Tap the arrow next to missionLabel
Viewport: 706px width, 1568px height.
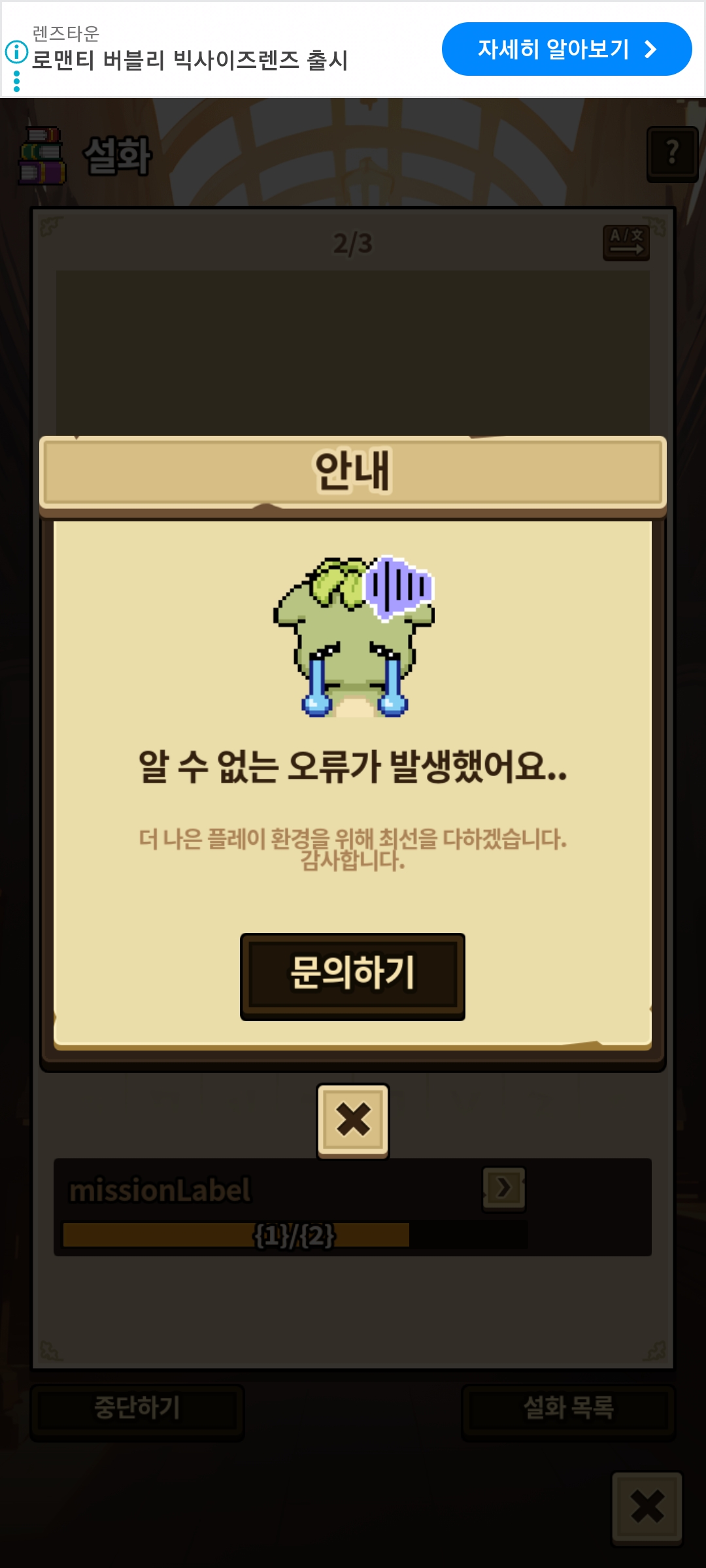(x=503, y=1188)
